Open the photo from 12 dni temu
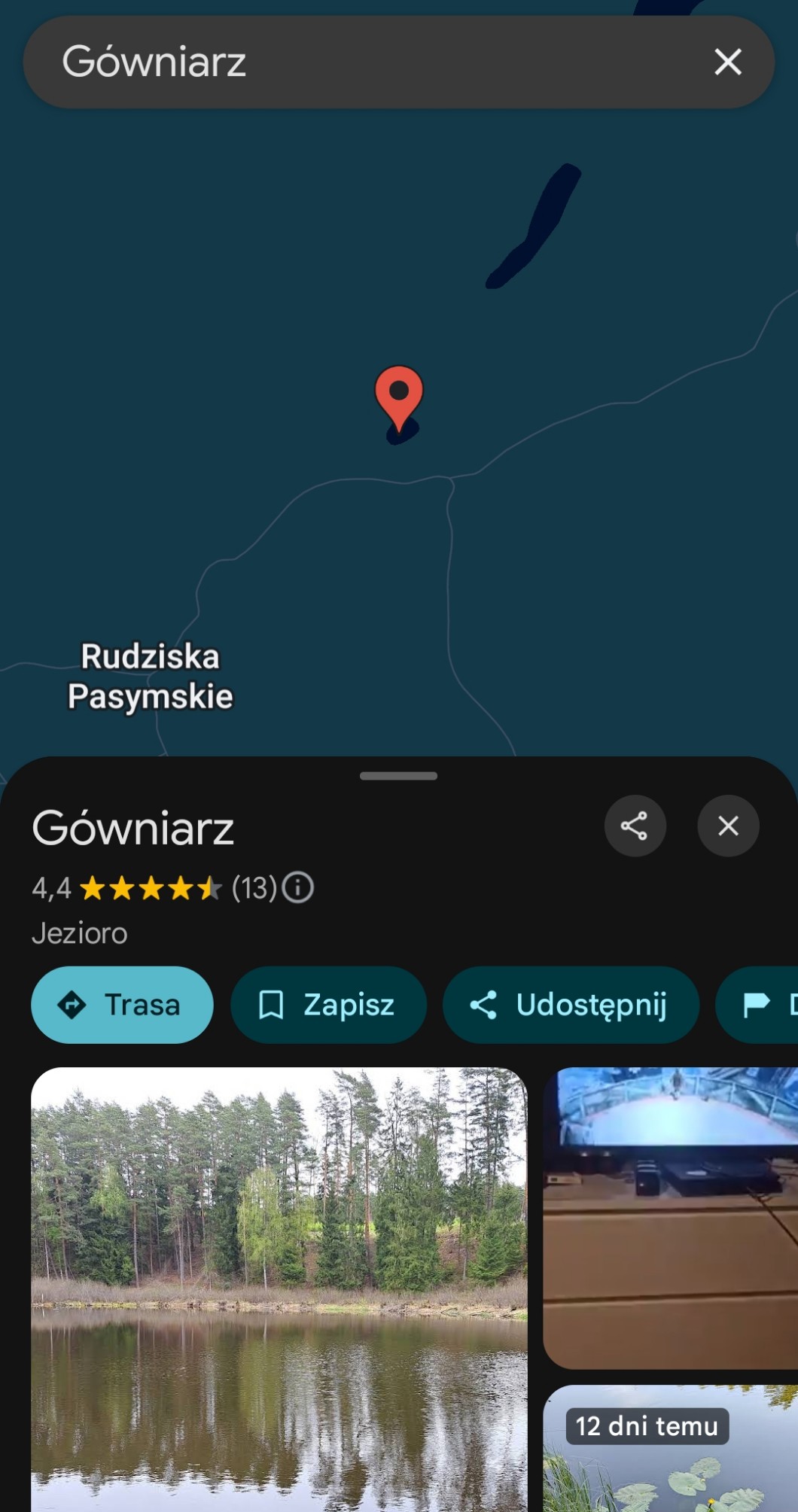 pos(670,1453)
